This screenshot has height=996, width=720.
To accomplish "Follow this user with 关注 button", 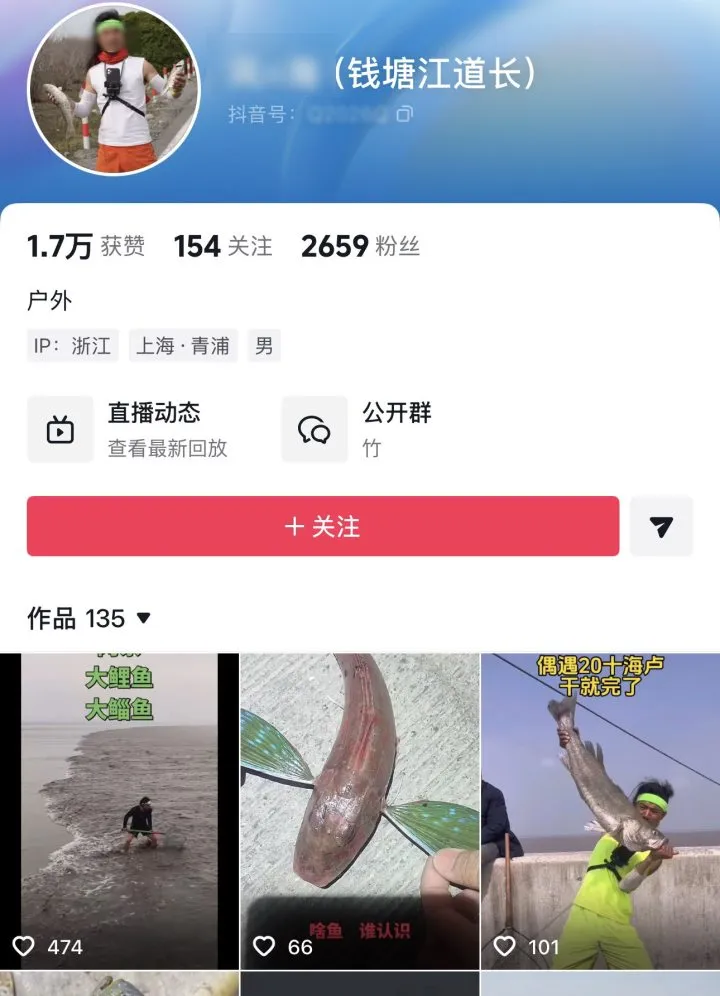I will click(322, 526).
